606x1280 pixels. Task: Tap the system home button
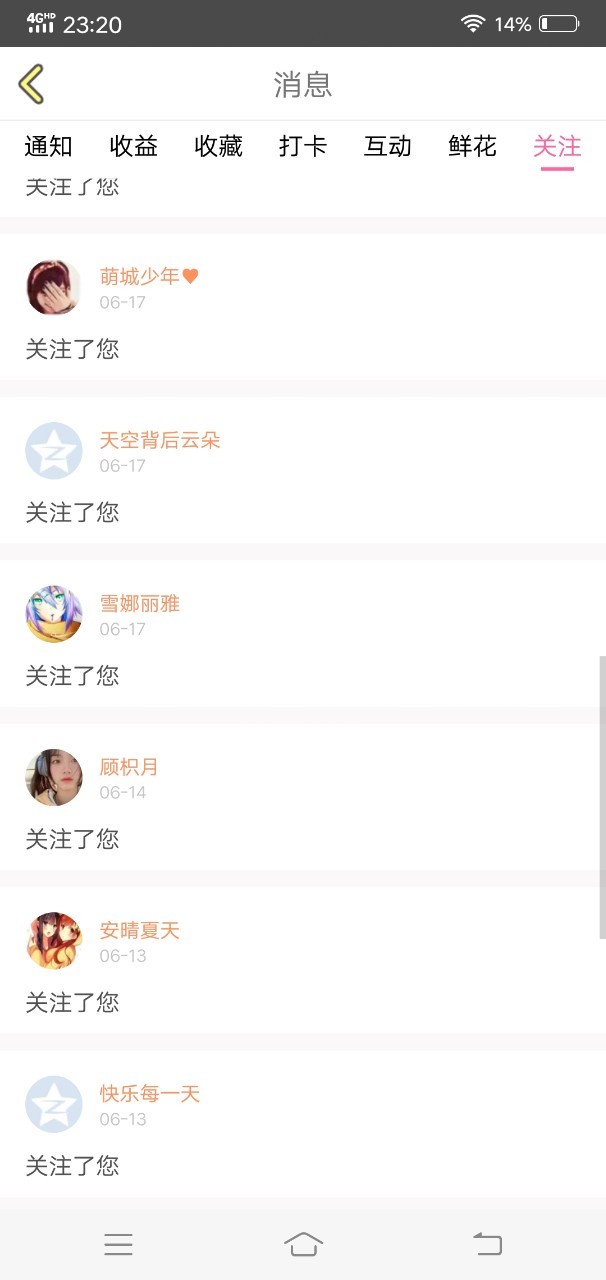pos(303,1244)
